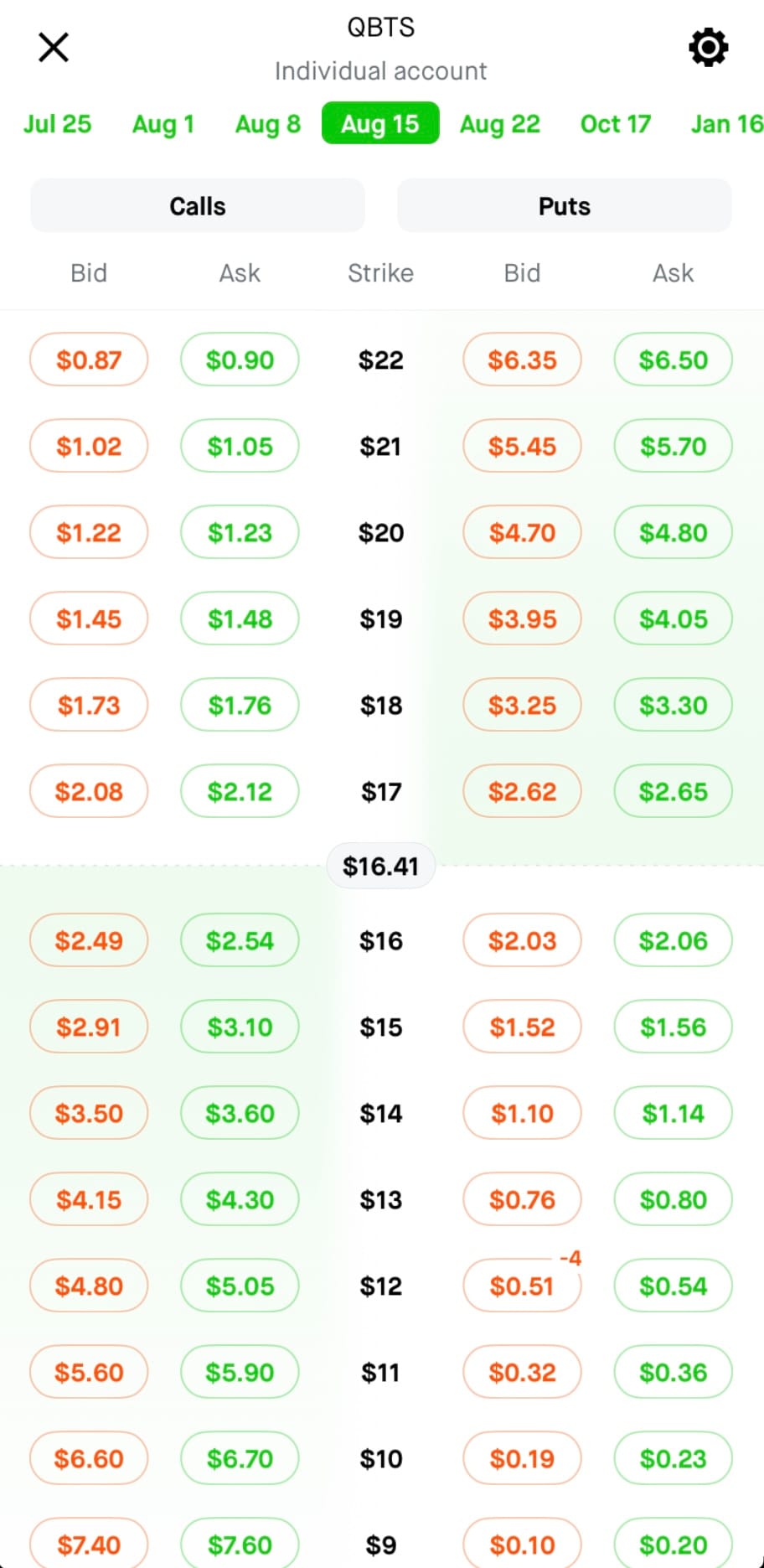Tap the $2.54 call ask at $16 strike

(240, 940)
